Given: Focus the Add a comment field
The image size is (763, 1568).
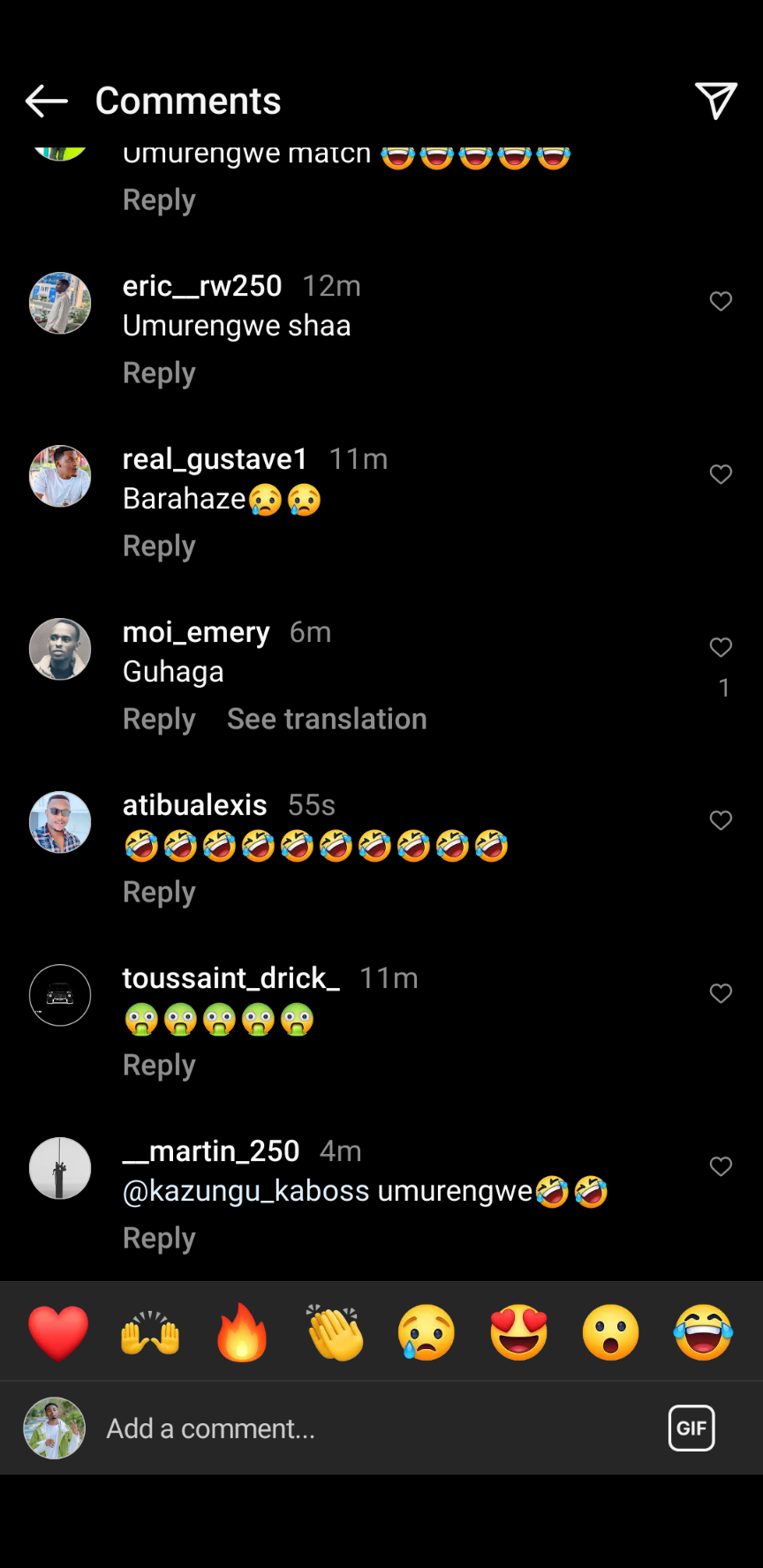Looking at the screenshot, I should coord(353,1429).
